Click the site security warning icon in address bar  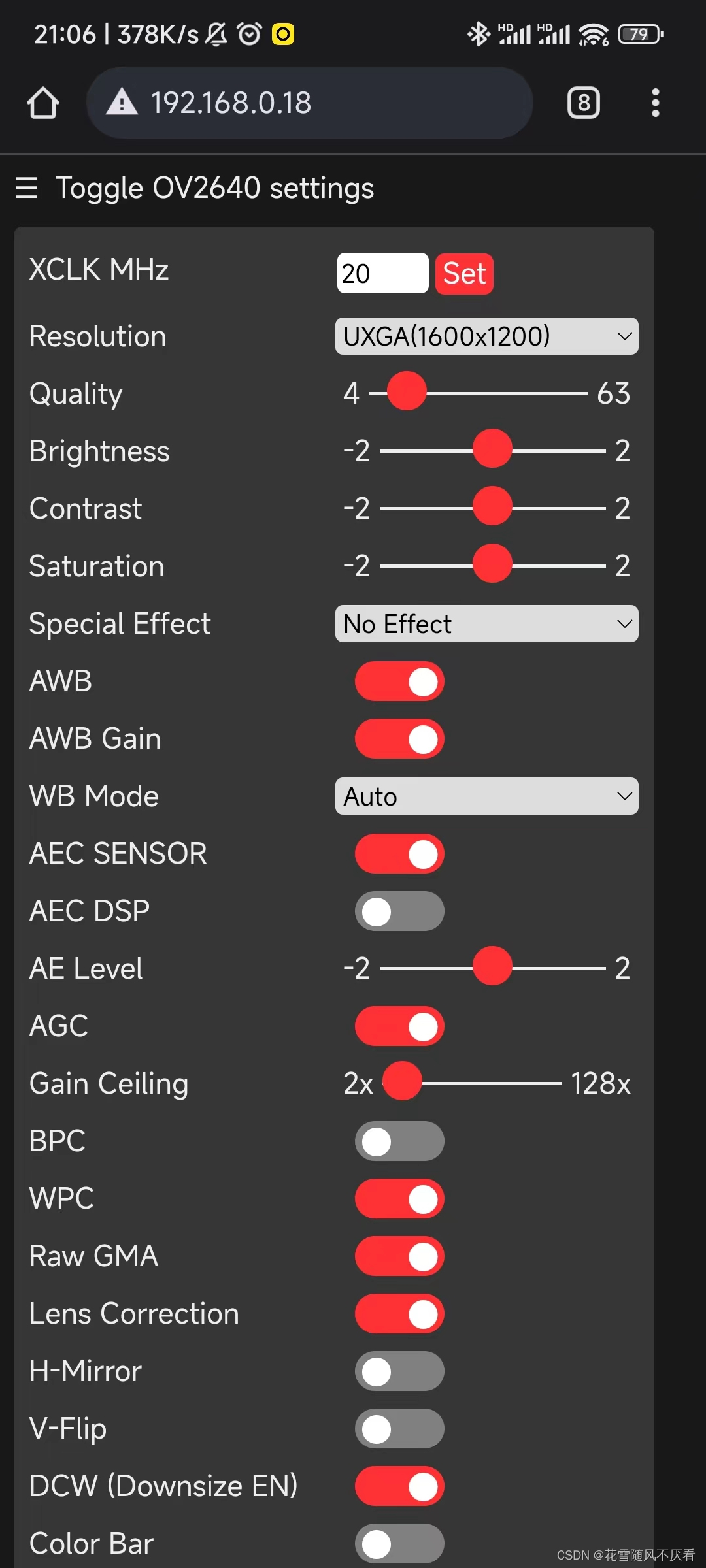pos(122,103)
